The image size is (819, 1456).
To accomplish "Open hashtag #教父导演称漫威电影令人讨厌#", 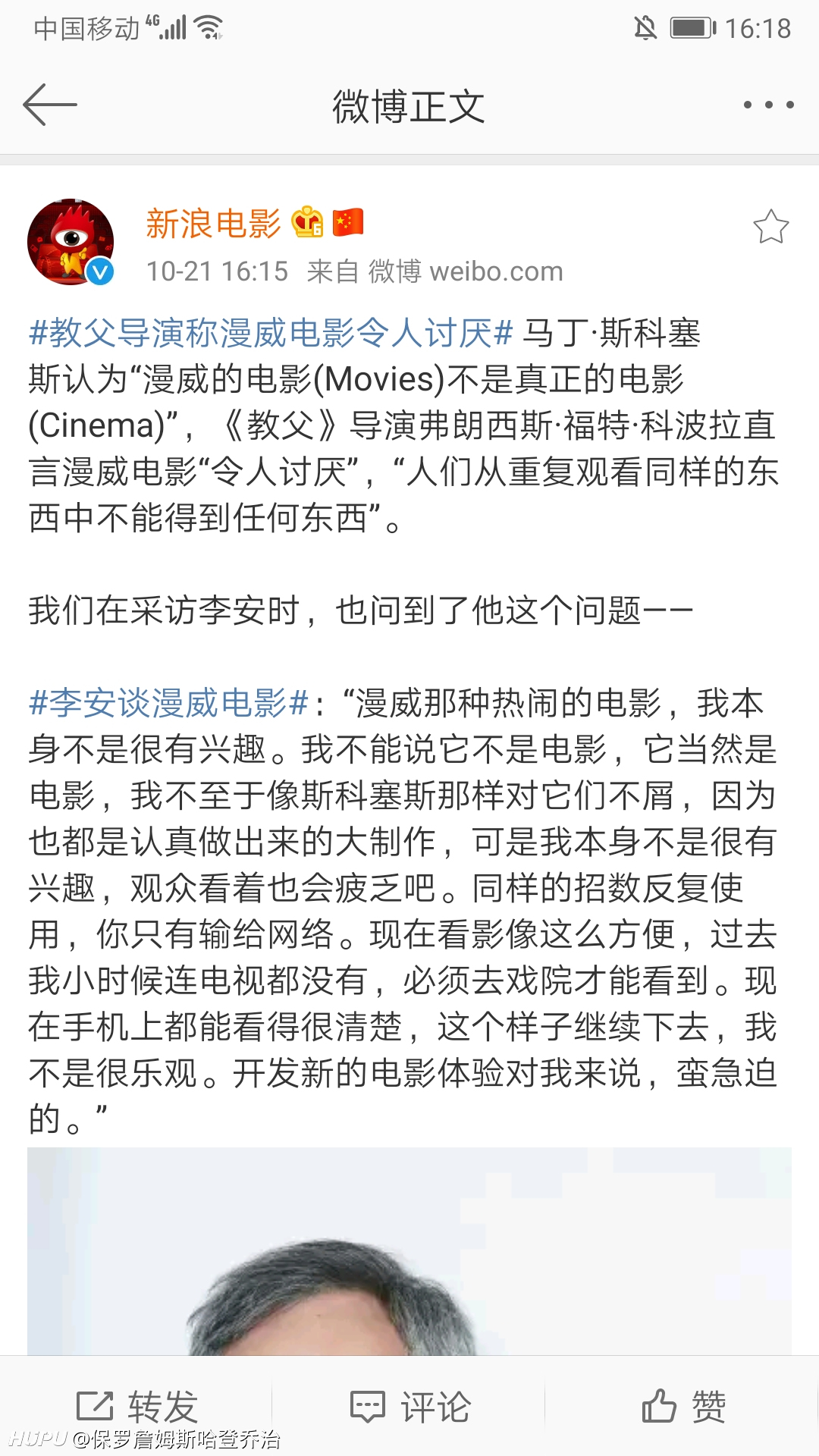I will click(x=271, y=333).
